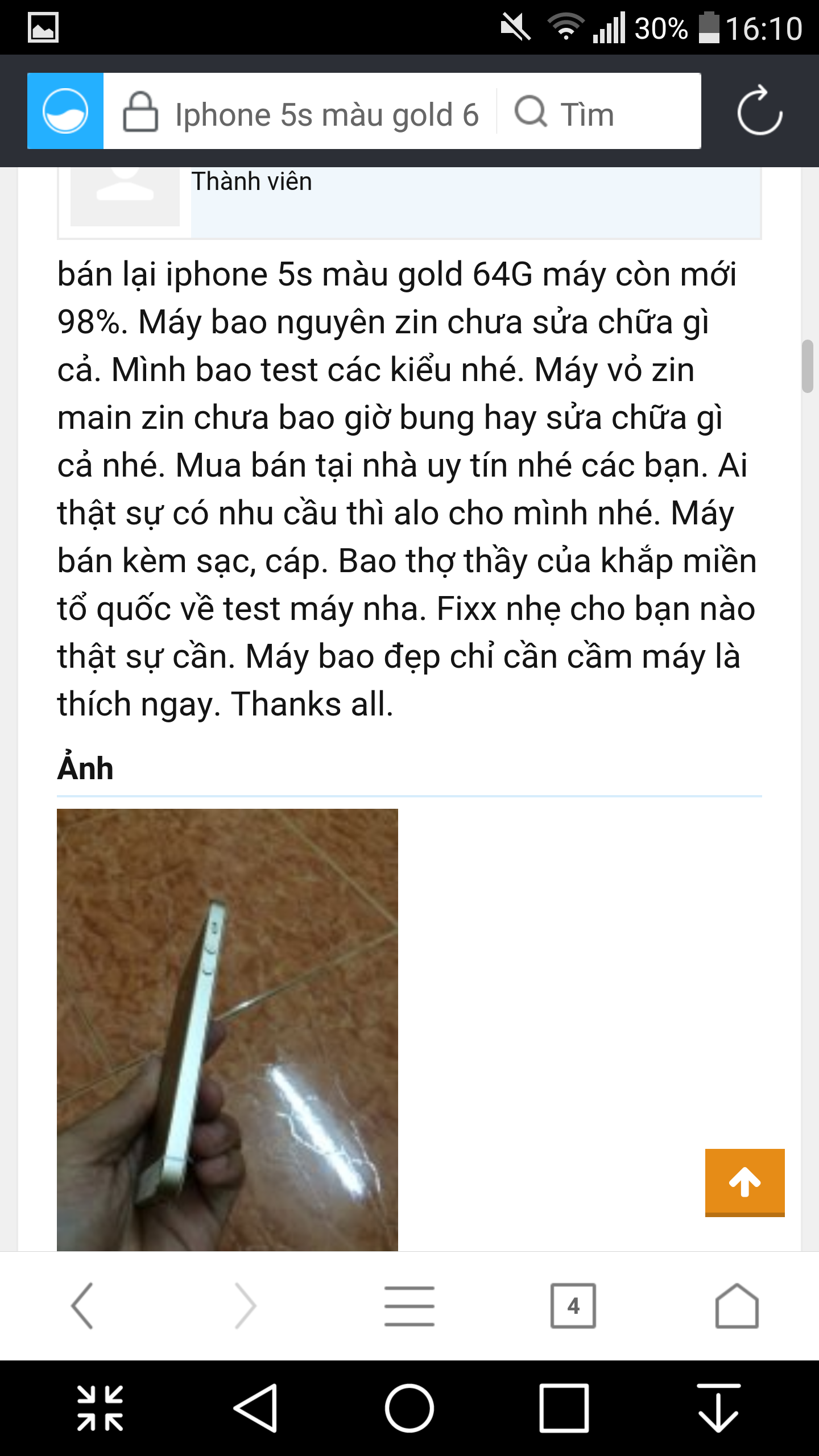Screen dimensions: 819x1456
Task: Tap the orange scroll-to-top arrow button
Action: point(745,1182)
